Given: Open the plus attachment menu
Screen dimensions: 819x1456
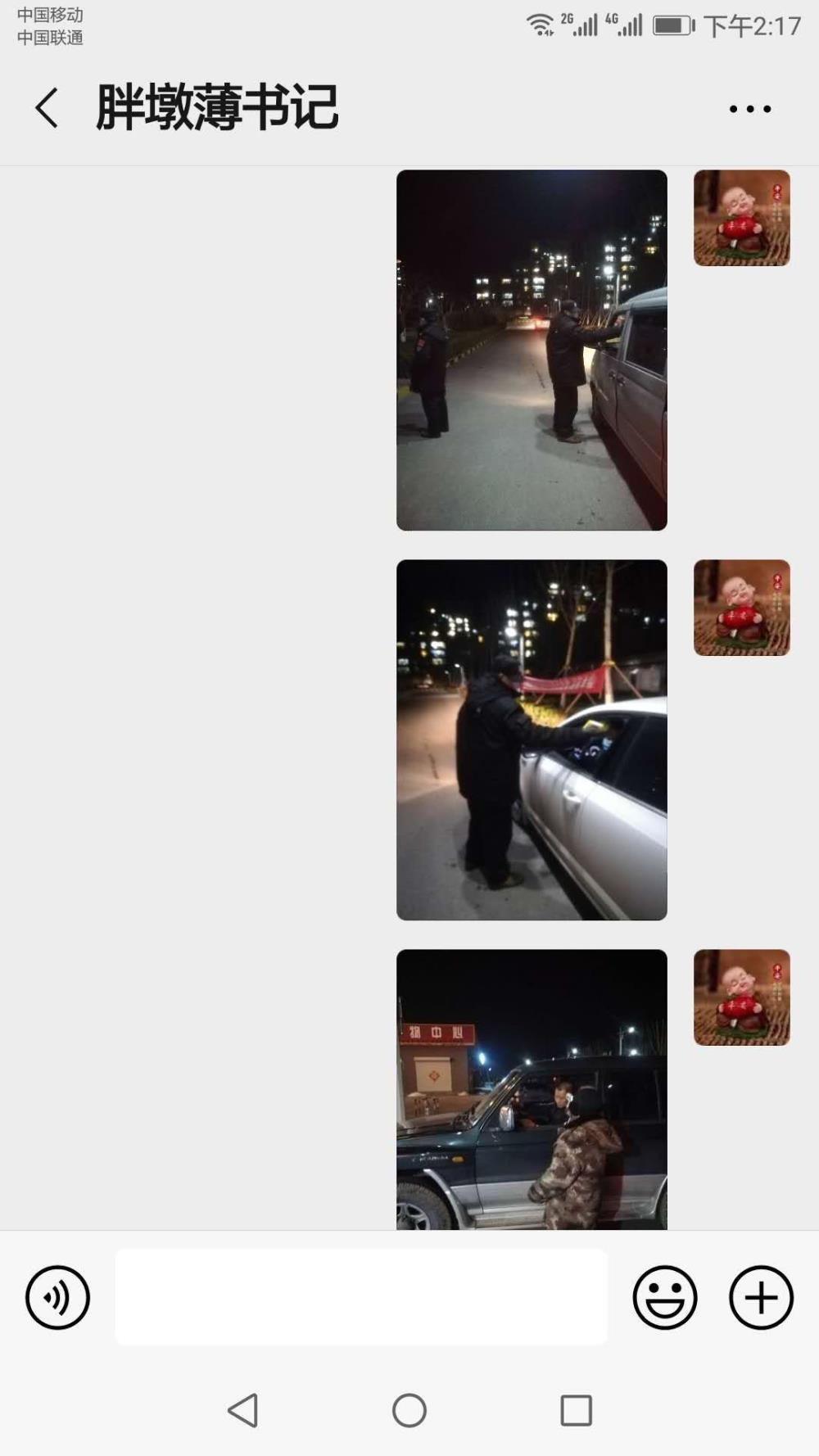Looking at the screenshot, I should (761, 1297).
